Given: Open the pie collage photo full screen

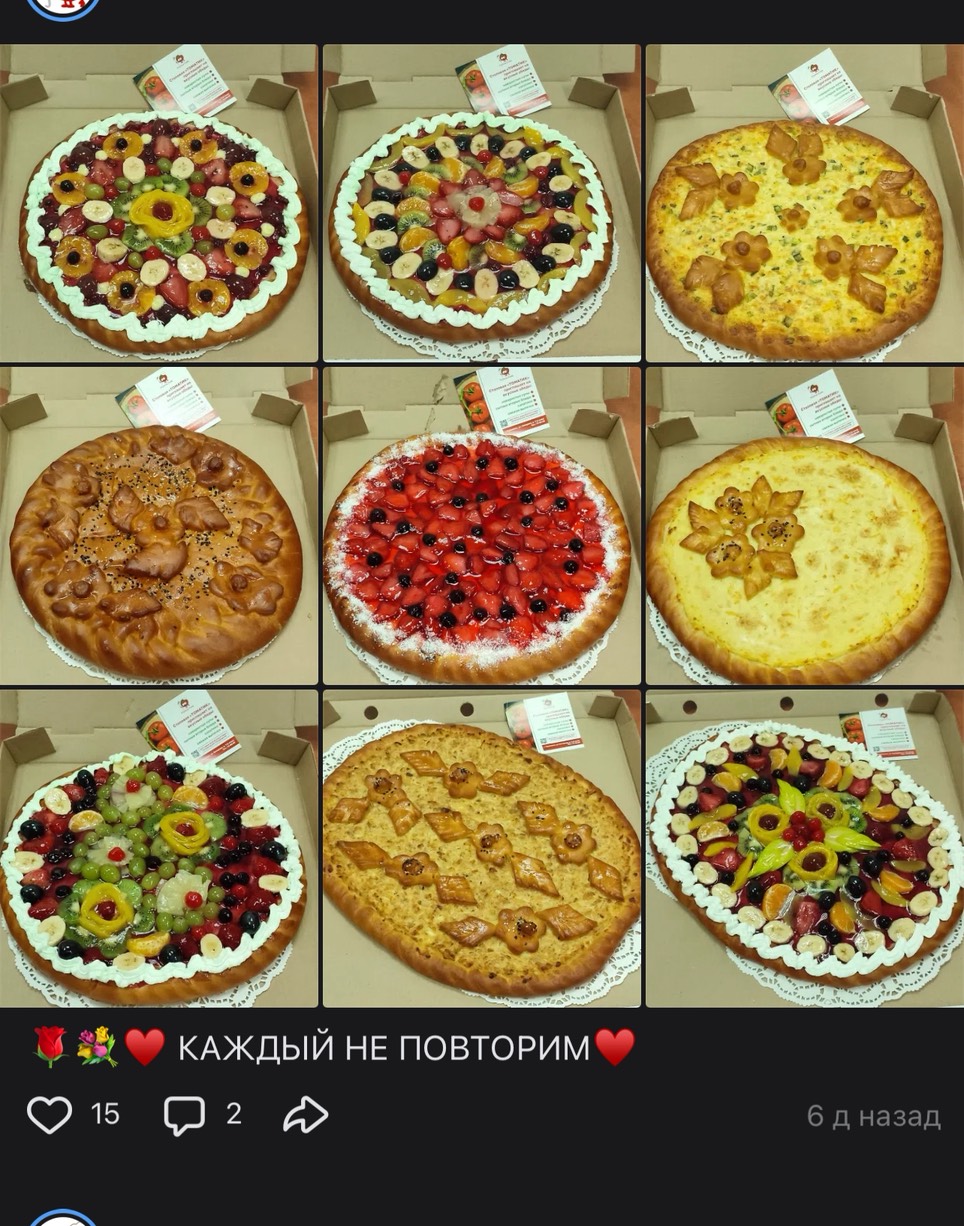Looking at the screenshot, I should (482, 525).
